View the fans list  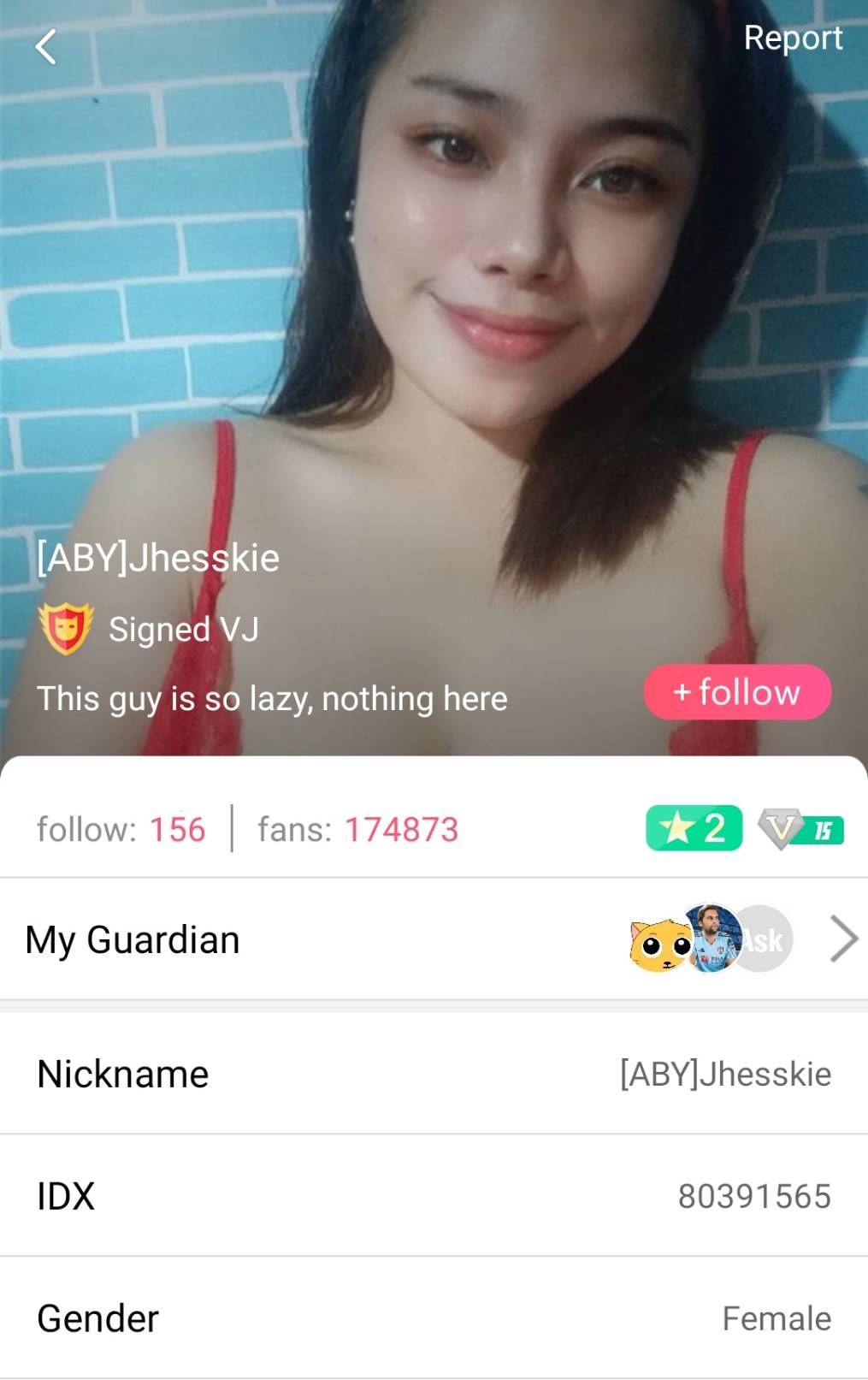357,829
